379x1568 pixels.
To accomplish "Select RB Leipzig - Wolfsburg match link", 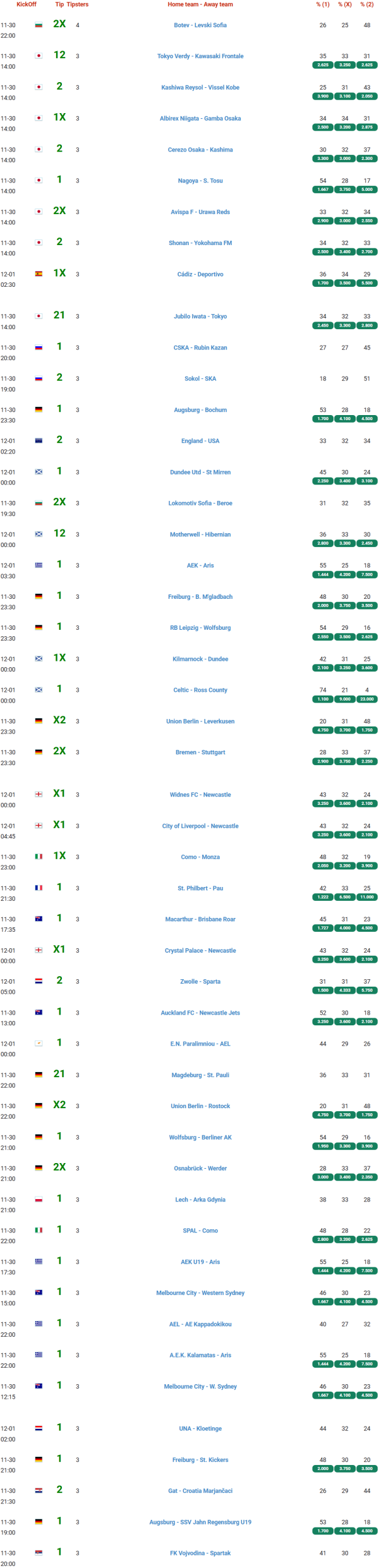I will [x=200, y=627].
